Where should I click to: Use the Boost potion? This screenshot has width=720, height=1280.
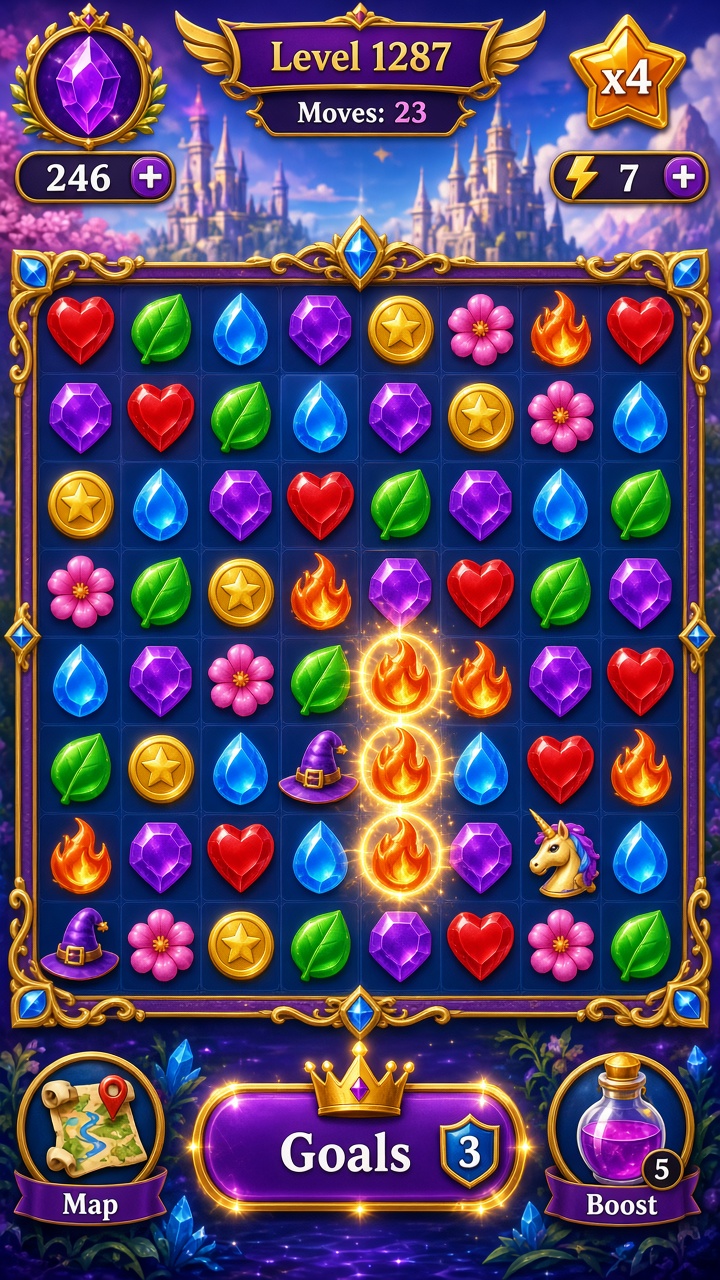pyautogui.click(x=622, y=1139)
